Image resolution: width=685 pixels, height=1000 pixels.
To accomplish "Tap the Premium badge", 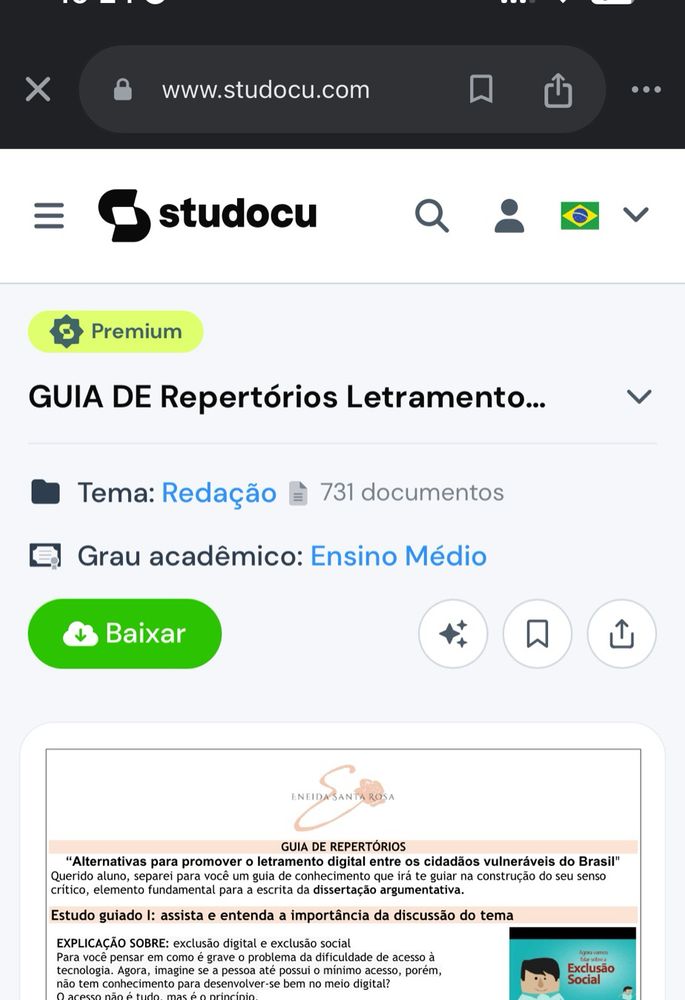I will point(116,332).
